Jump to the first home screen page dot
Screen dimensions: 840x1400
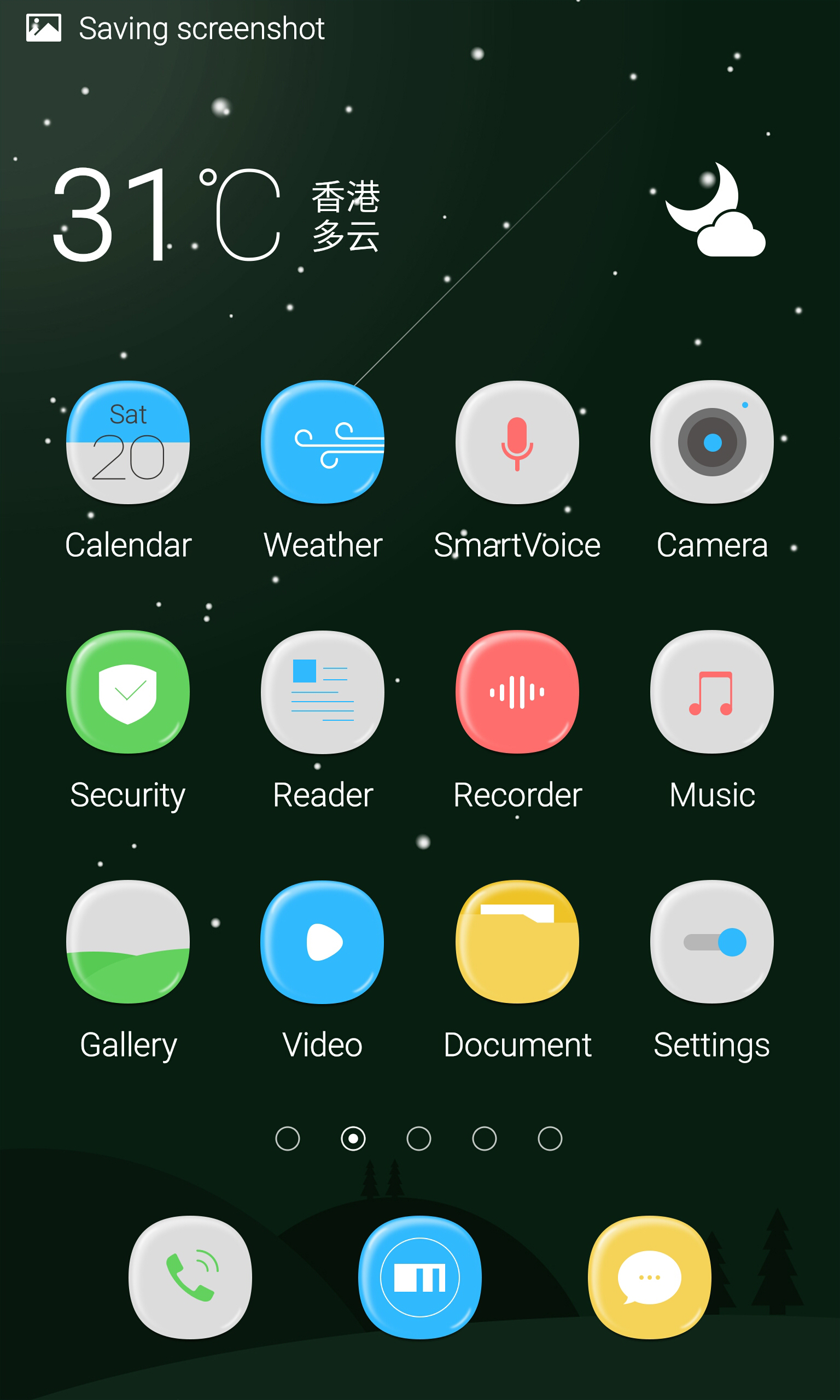288,1139
